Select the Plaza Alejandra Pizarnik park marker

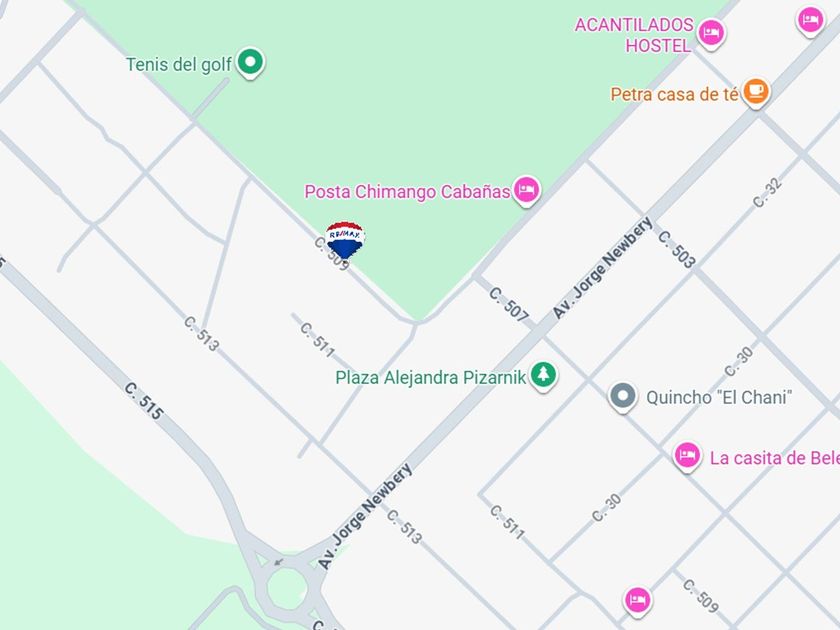543,376
